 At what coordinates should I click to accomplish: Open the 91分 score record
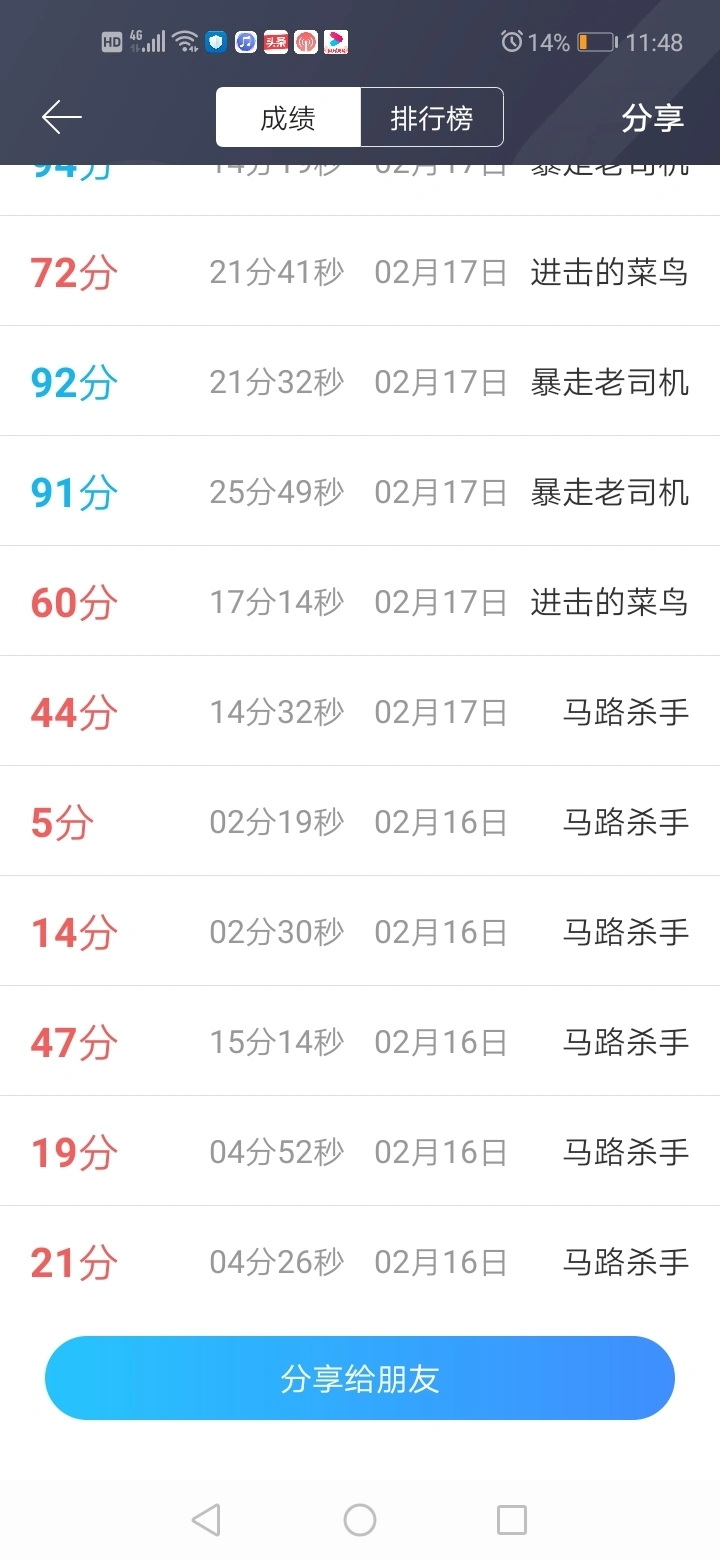click(x=360, y=491)
